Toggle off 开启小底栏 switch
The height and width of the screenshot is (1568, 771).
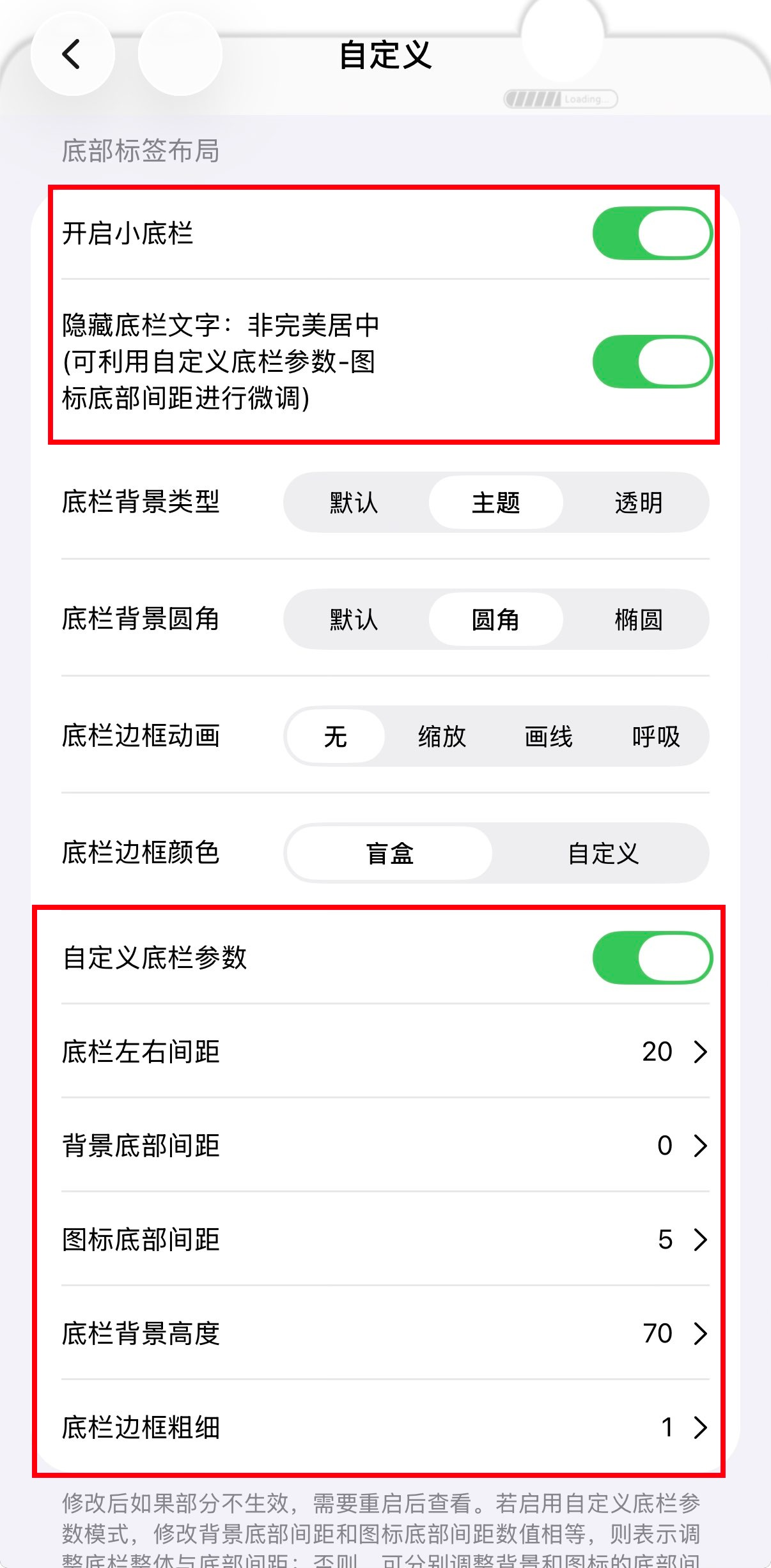coord(652,233)
